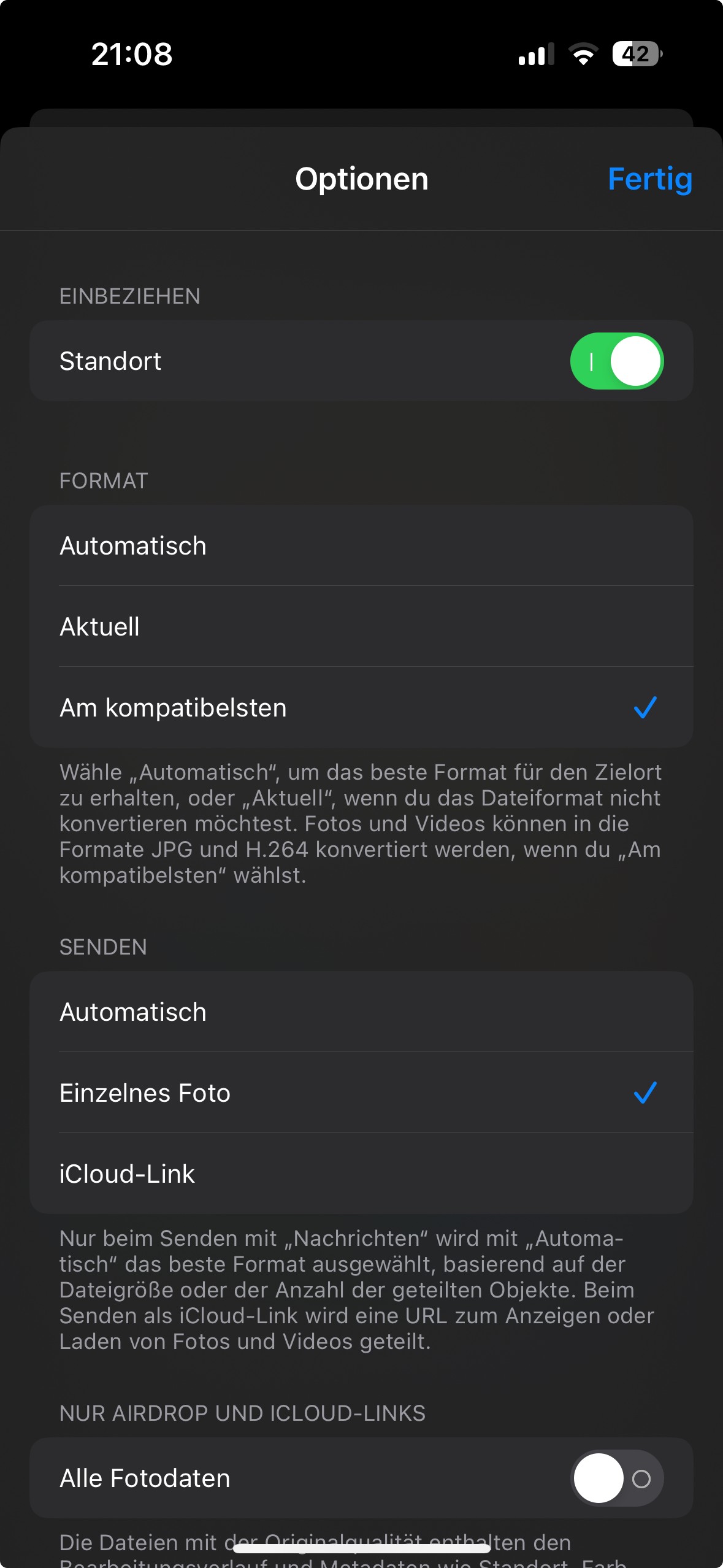
Task: Choose Aktuell format
Action: pos(361,626)
